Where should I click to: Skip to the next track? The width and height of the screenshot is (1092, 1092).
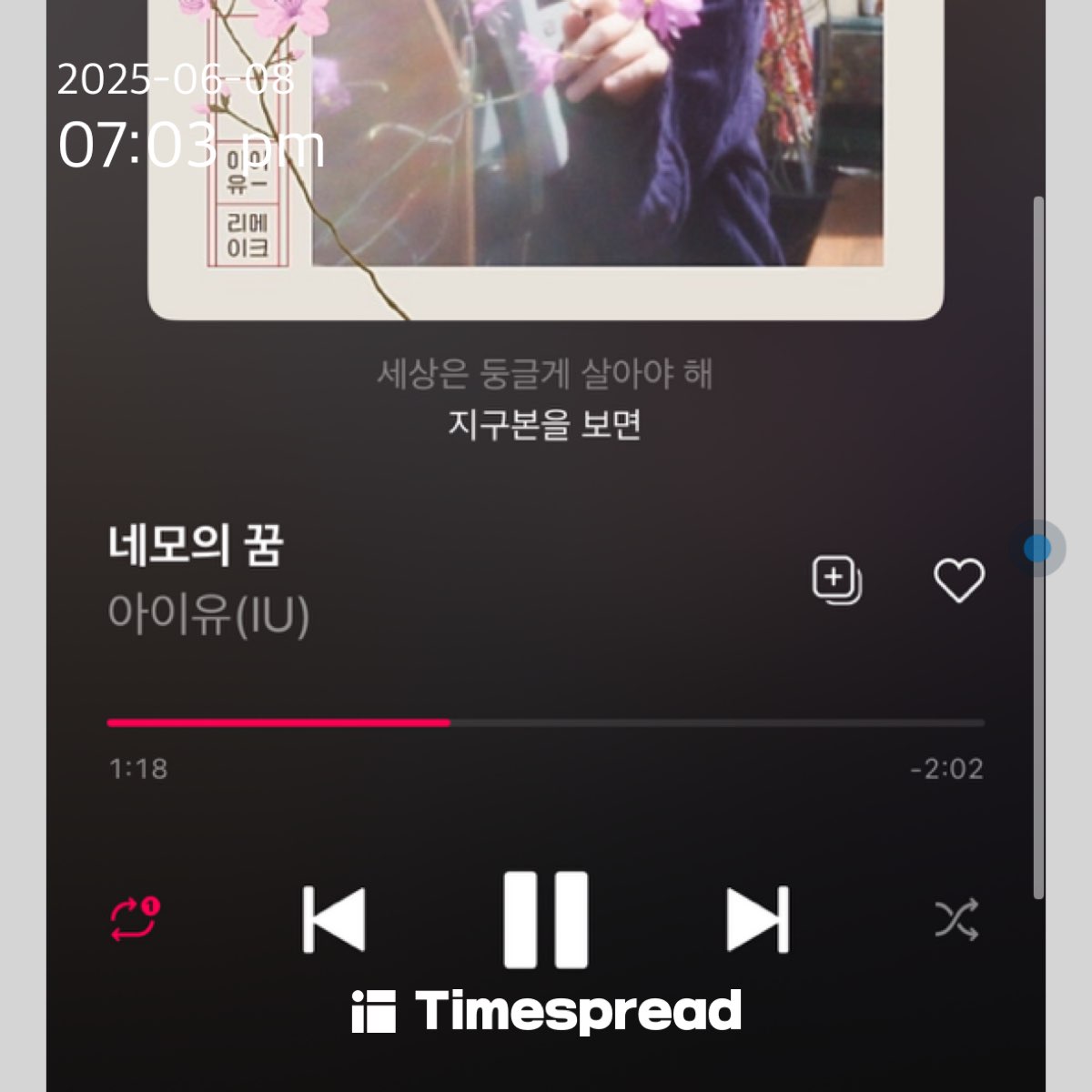pyautogui.click(x=758, y=919)
